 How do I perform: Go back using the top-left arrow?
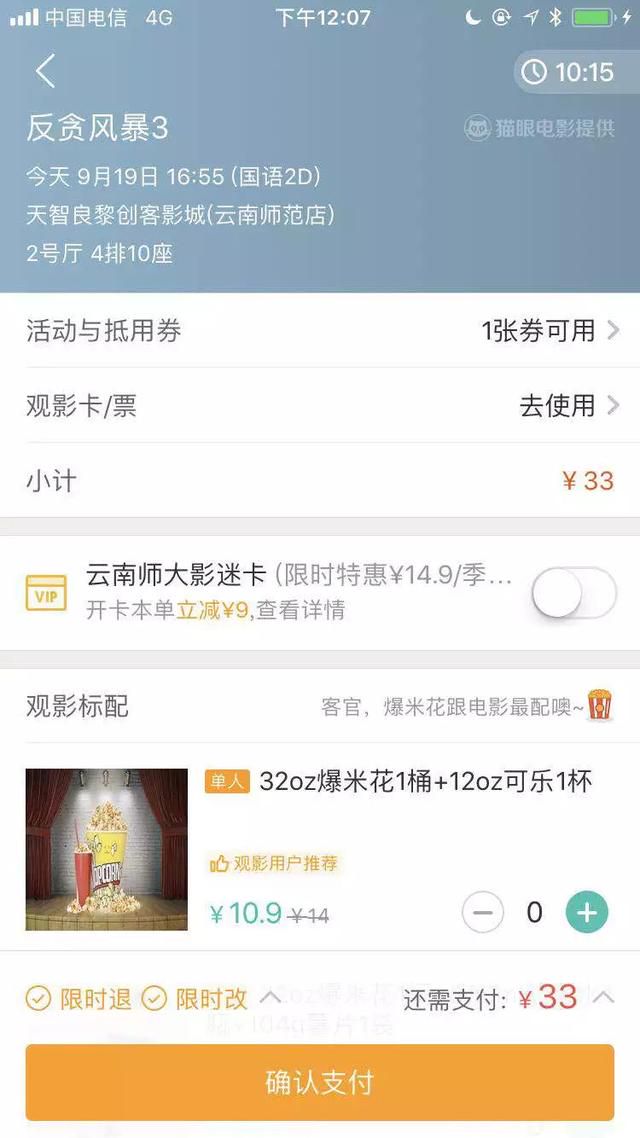tap(45, 71)
